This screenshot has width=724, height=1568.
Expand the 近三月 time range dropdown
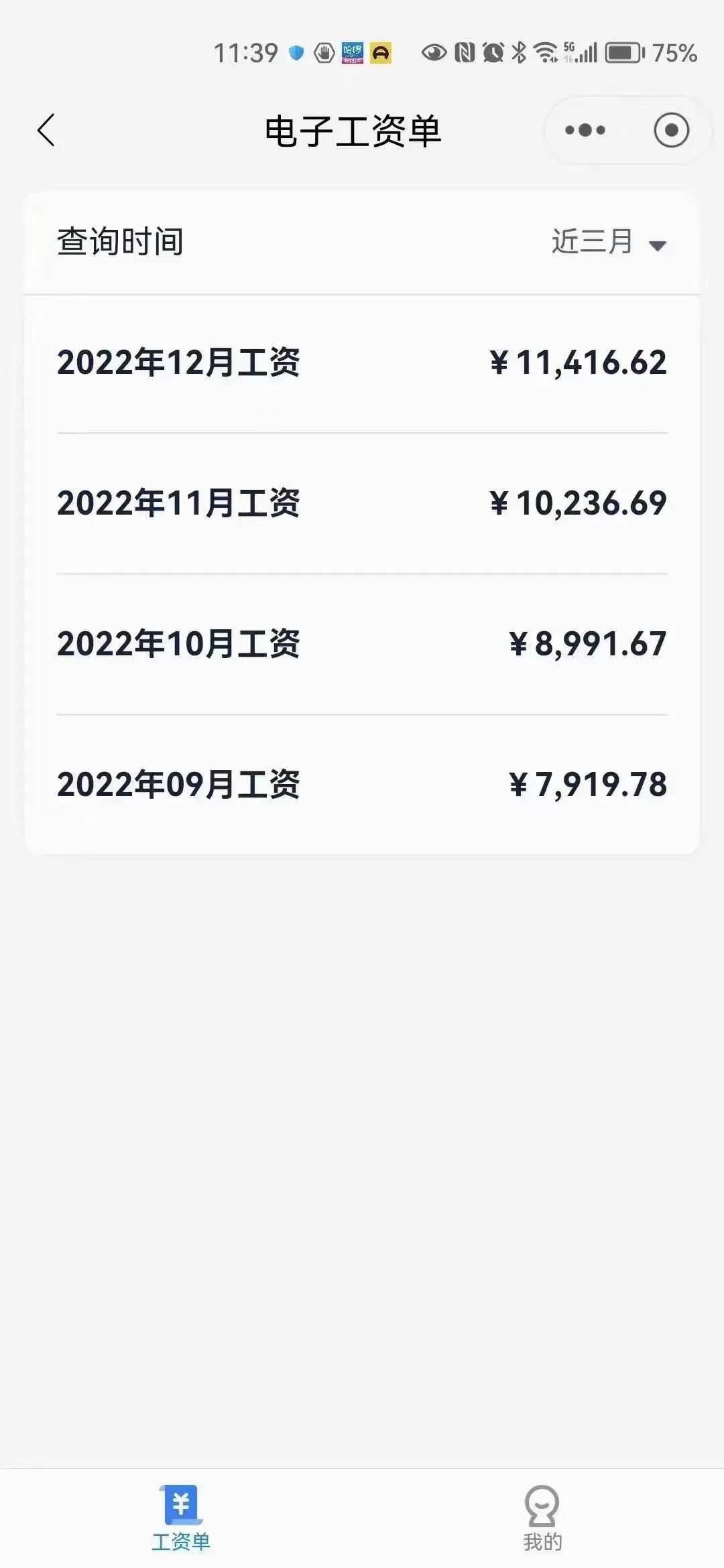pos(609,243)
